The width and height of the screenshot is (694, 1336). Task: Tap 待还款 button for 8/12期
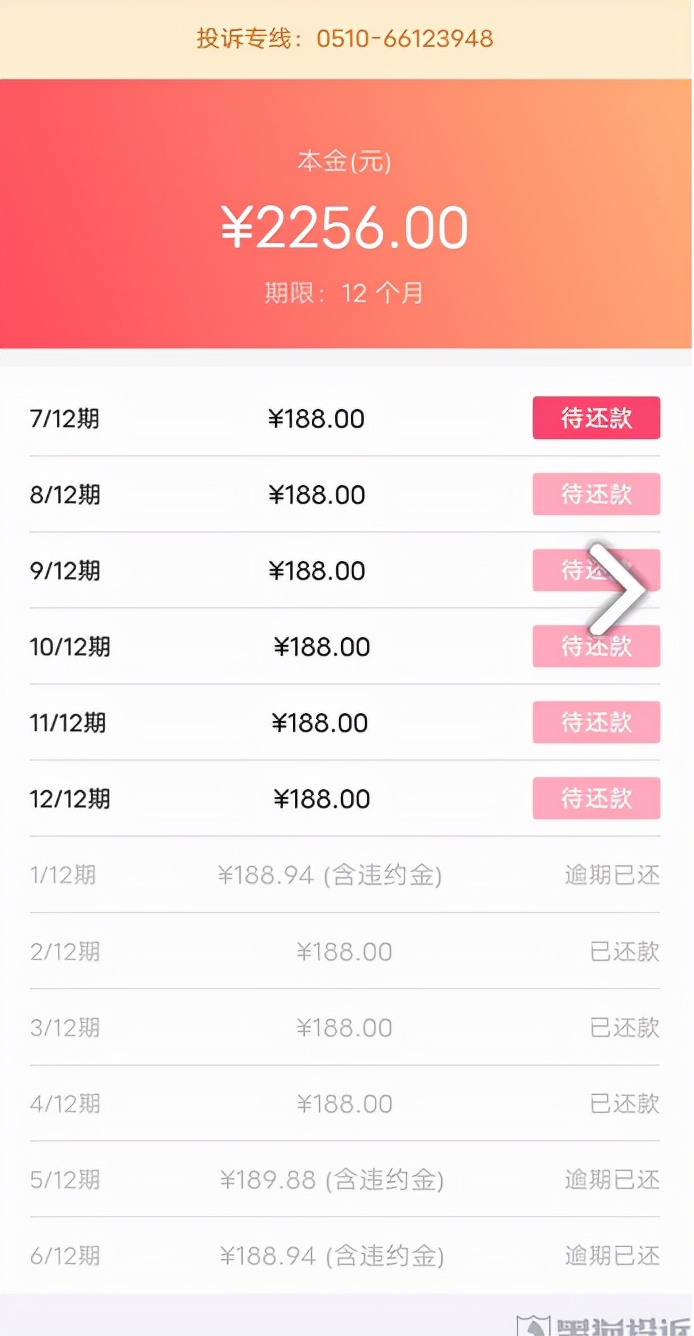tap(596, 494)
